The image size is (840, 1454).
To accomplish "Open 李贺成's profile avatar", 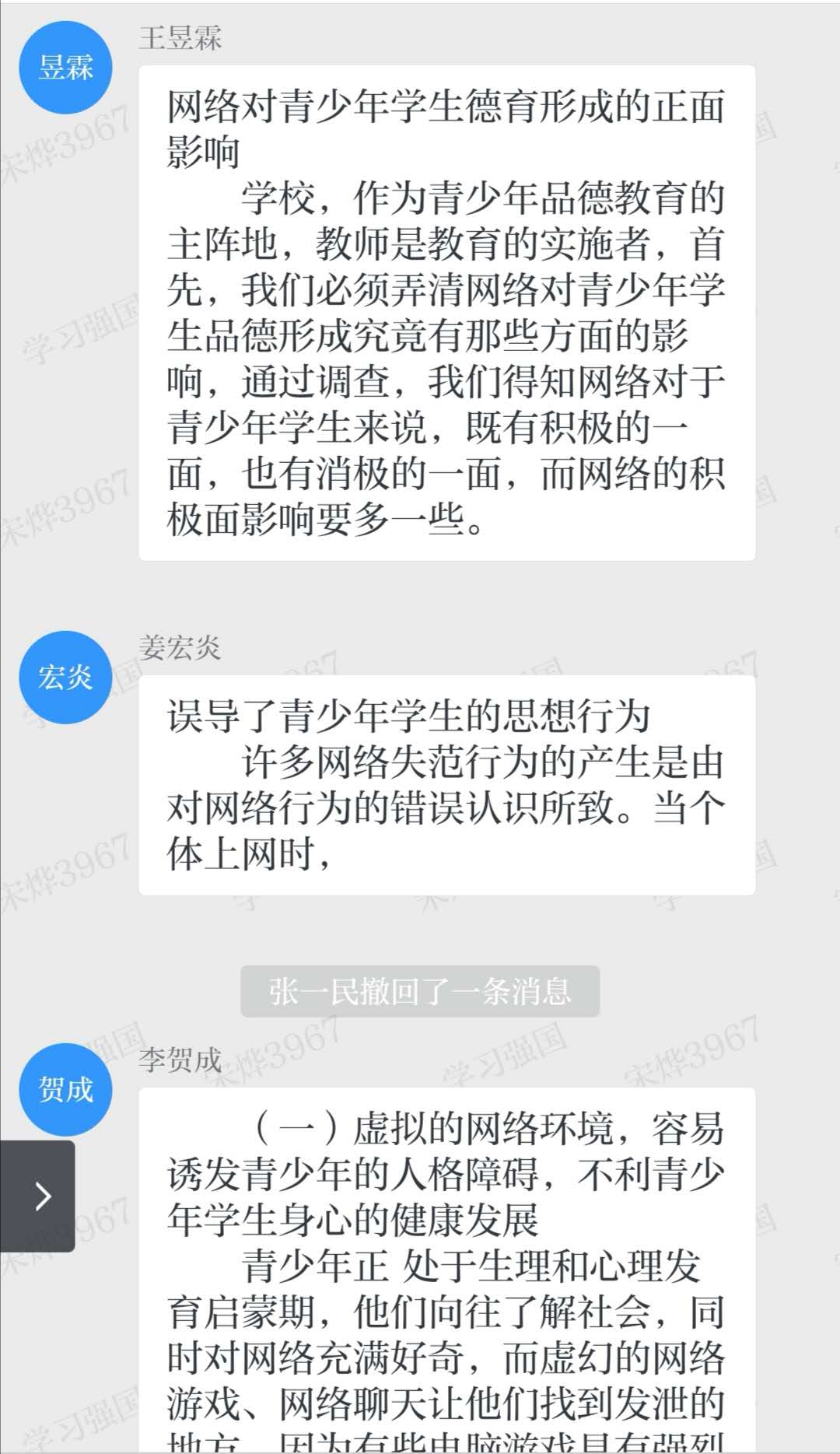I will click(x=66, y=1089).
